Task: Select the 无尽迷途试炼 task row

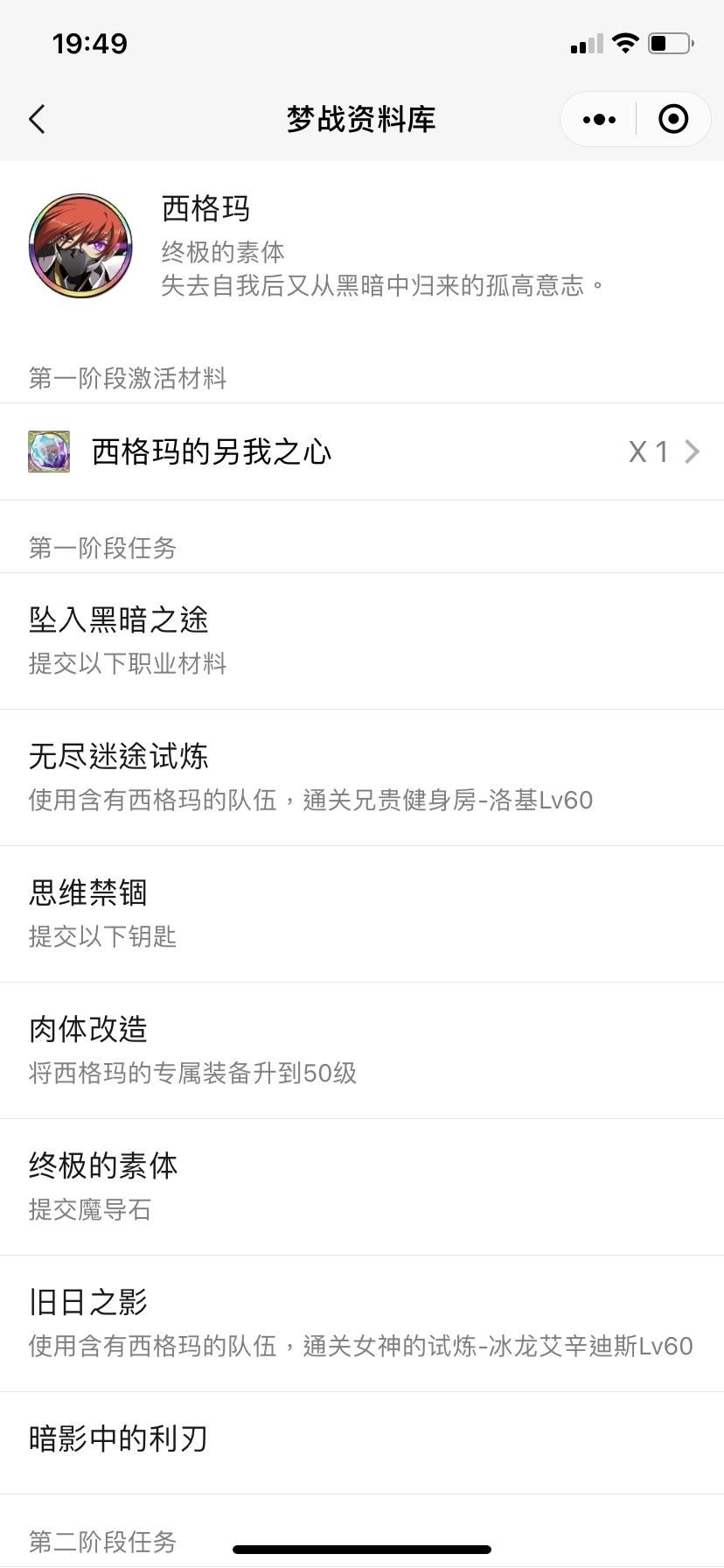Action: point(362,777)
